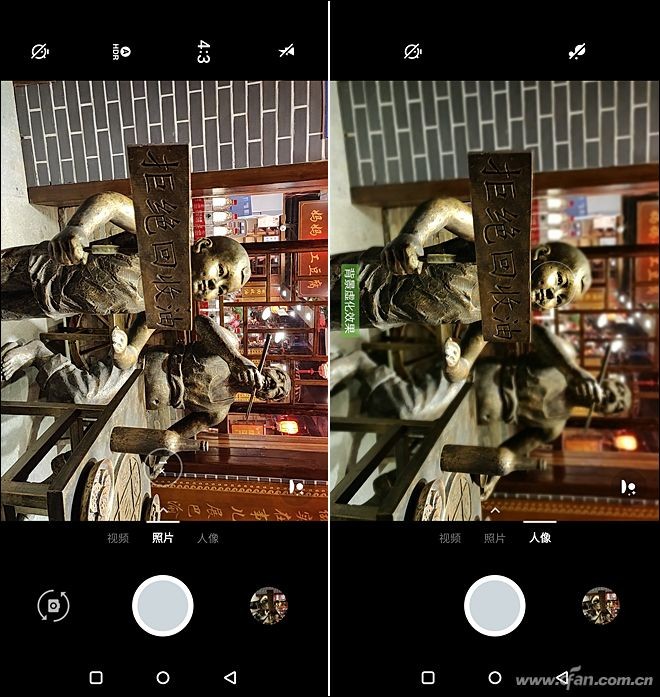Switch to 人像 tab on photo mode screen
660x697 pixels.
coord(208,538)
